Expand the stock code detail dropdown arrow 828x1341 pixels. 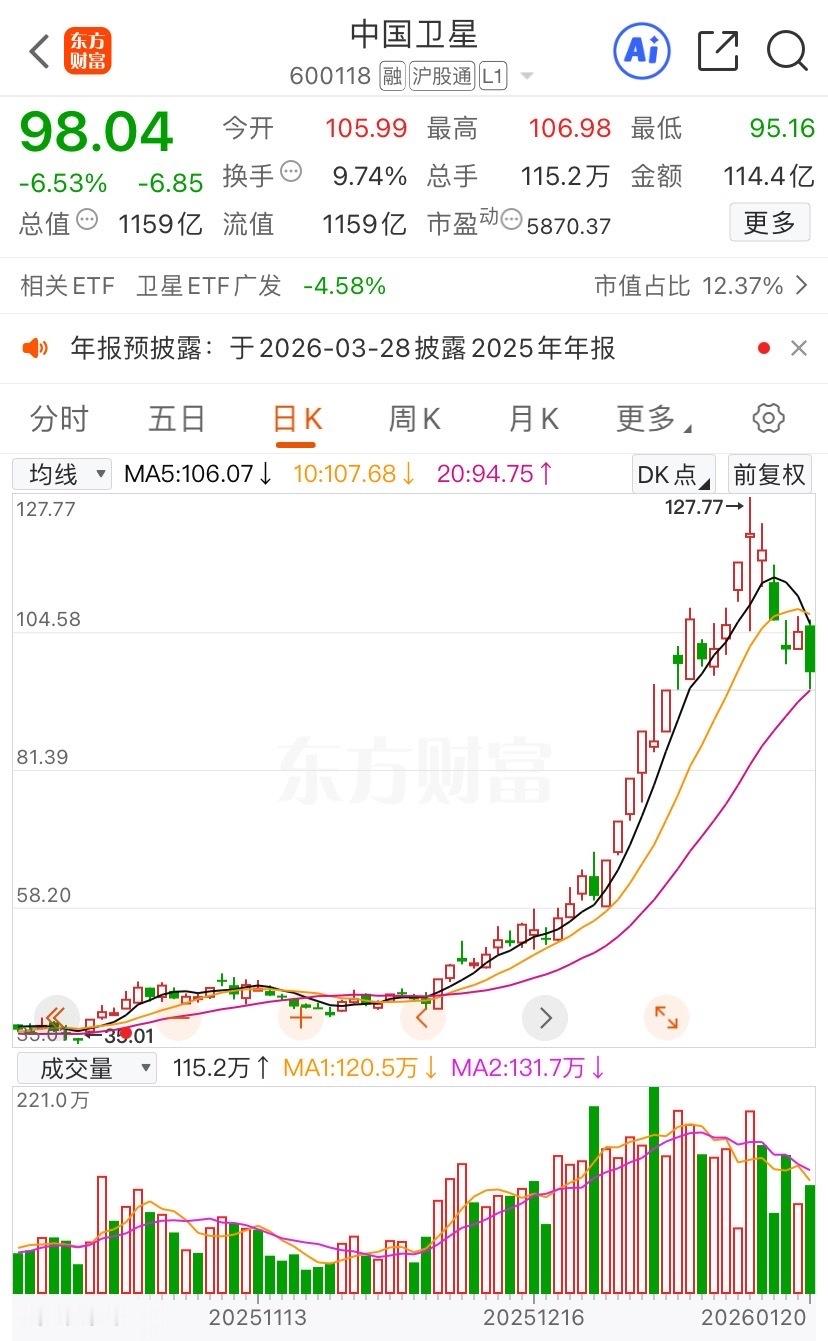pyautogui.click(x=530, y=76)
